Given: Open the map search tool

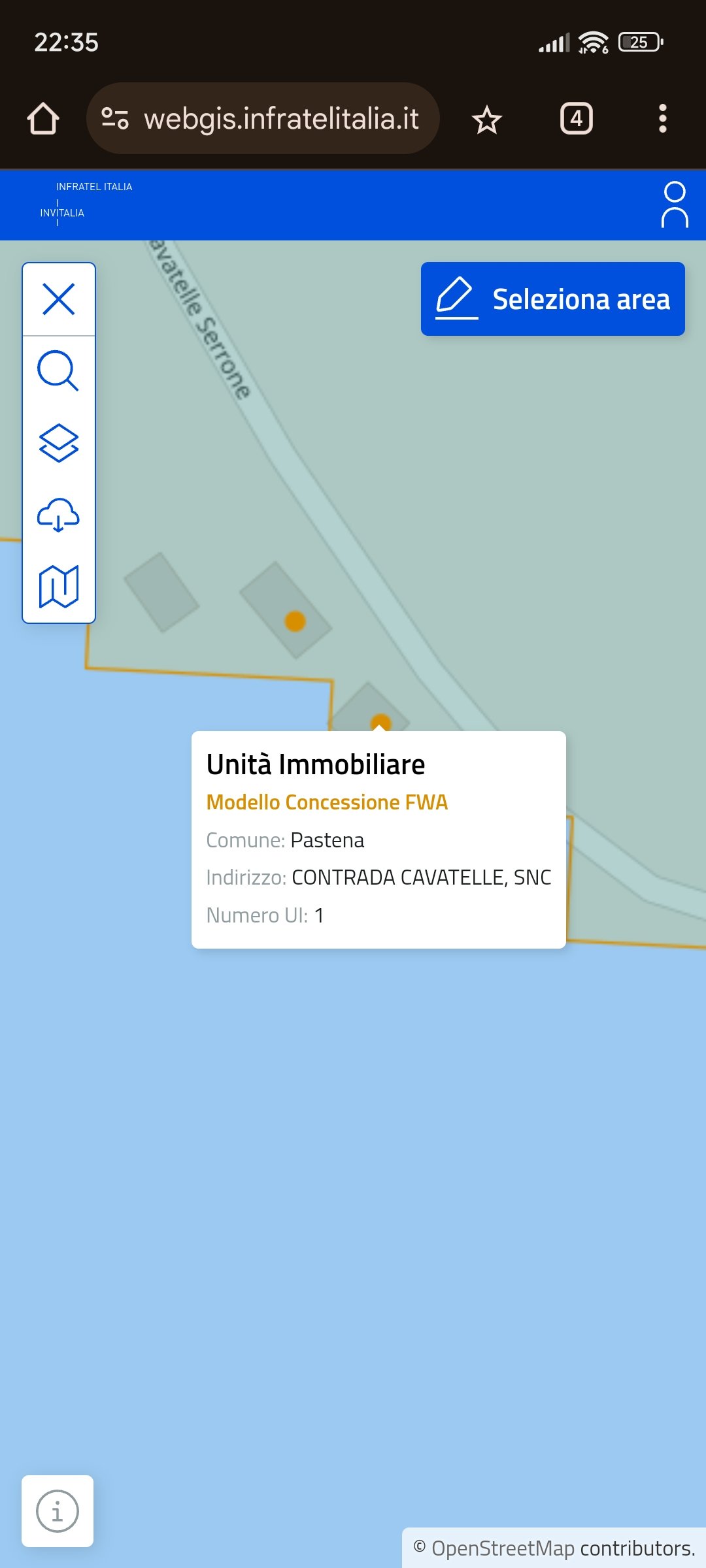Looking at the screenshot, I should pyautogui.click(x=59, y=371).
